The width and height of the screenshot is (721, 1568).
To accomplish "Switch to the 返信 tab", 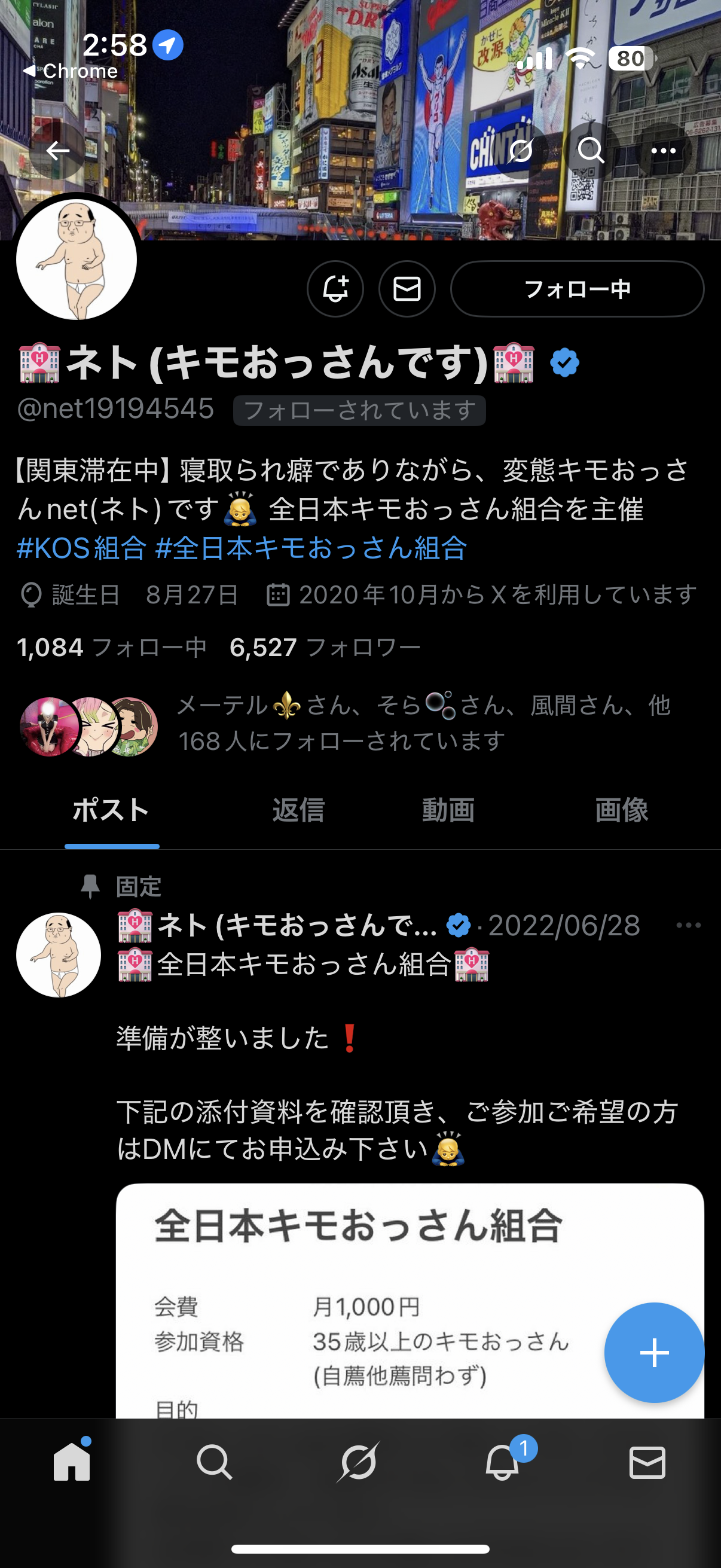I will click(x=298, y=810).
